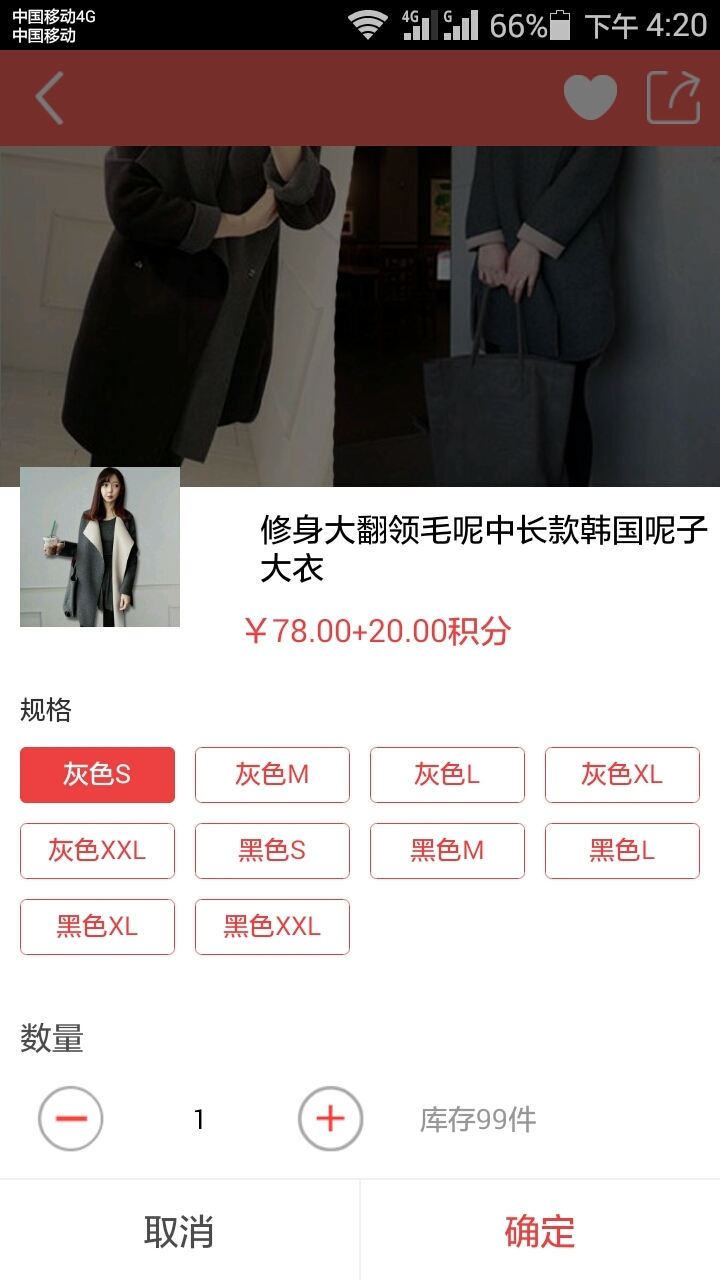Choose the 黑色L size
This screenshot has height=1280, width=720.
[x=622, y=851]
